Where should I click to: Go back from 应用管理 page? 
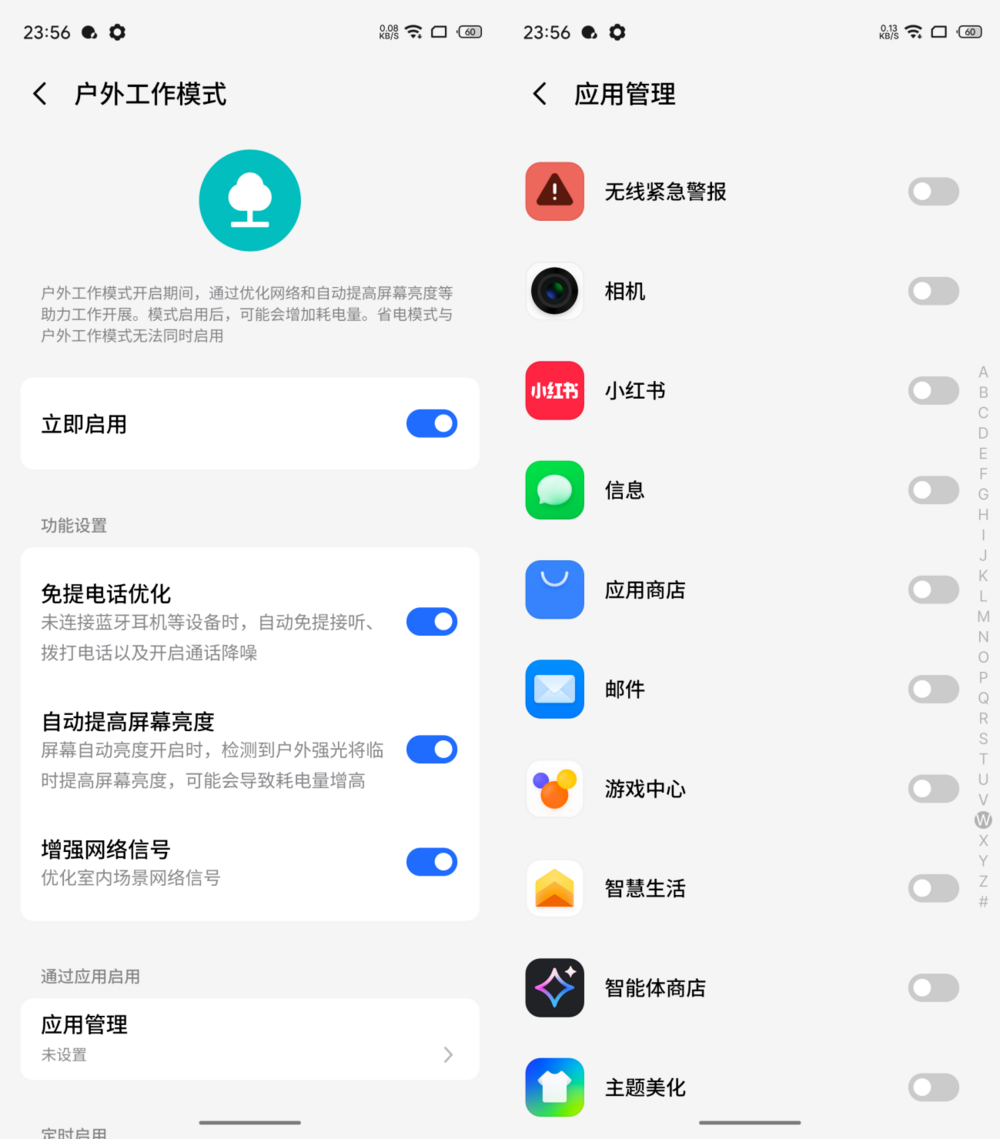(540, 94)
